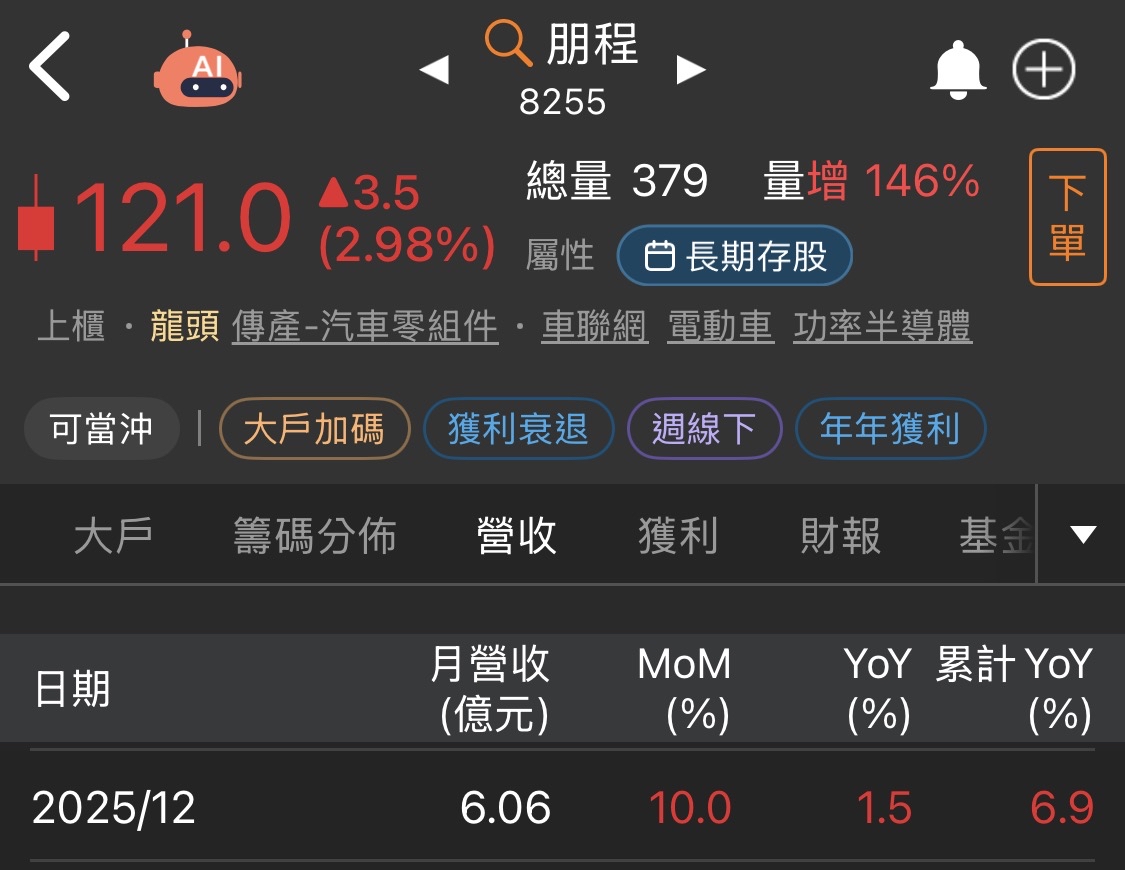The height and width of the screenshot is (870, 1125).
Task: Tap the 下單 order button
Action: [x=1067, y=217]
